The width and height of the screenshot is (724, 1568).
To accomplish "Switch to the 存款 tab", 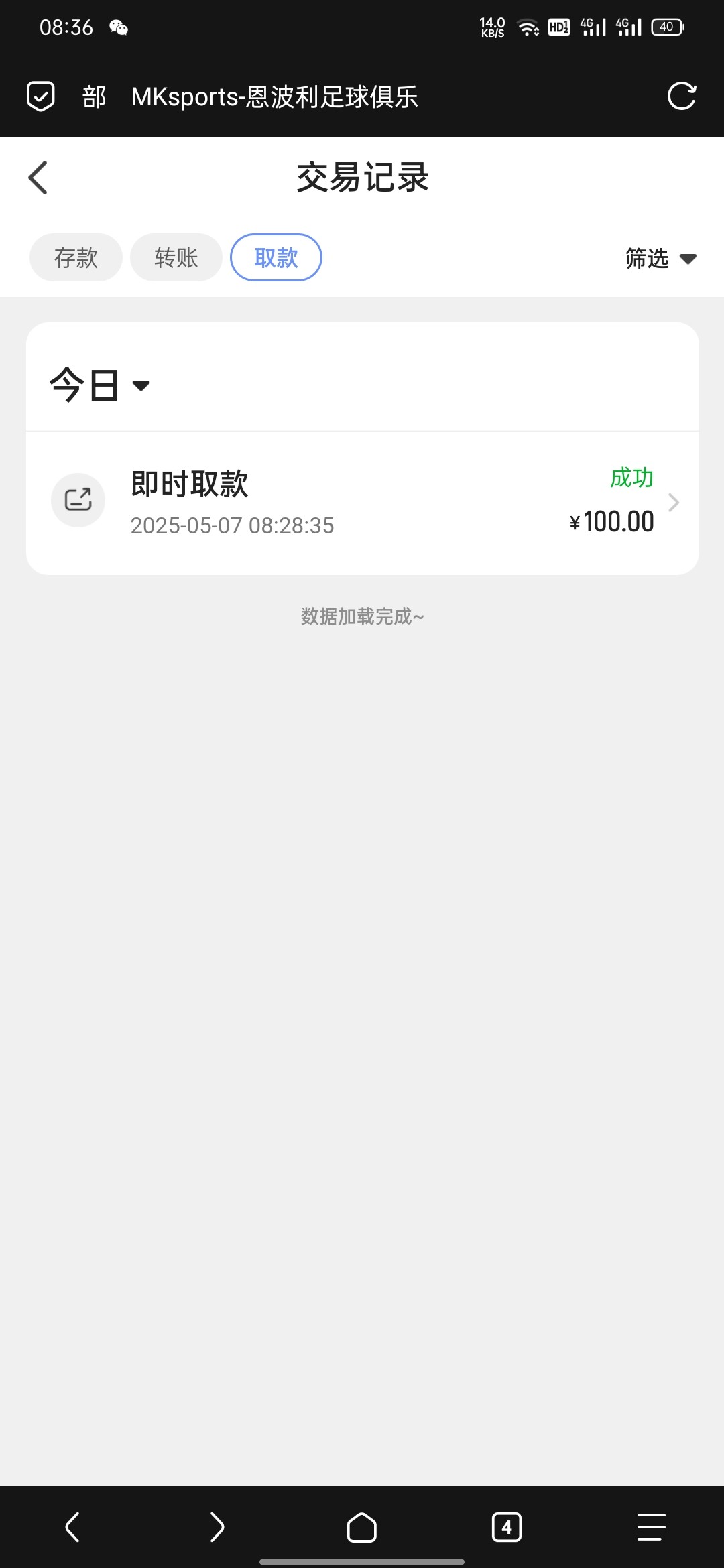I will tap(76, 258).
